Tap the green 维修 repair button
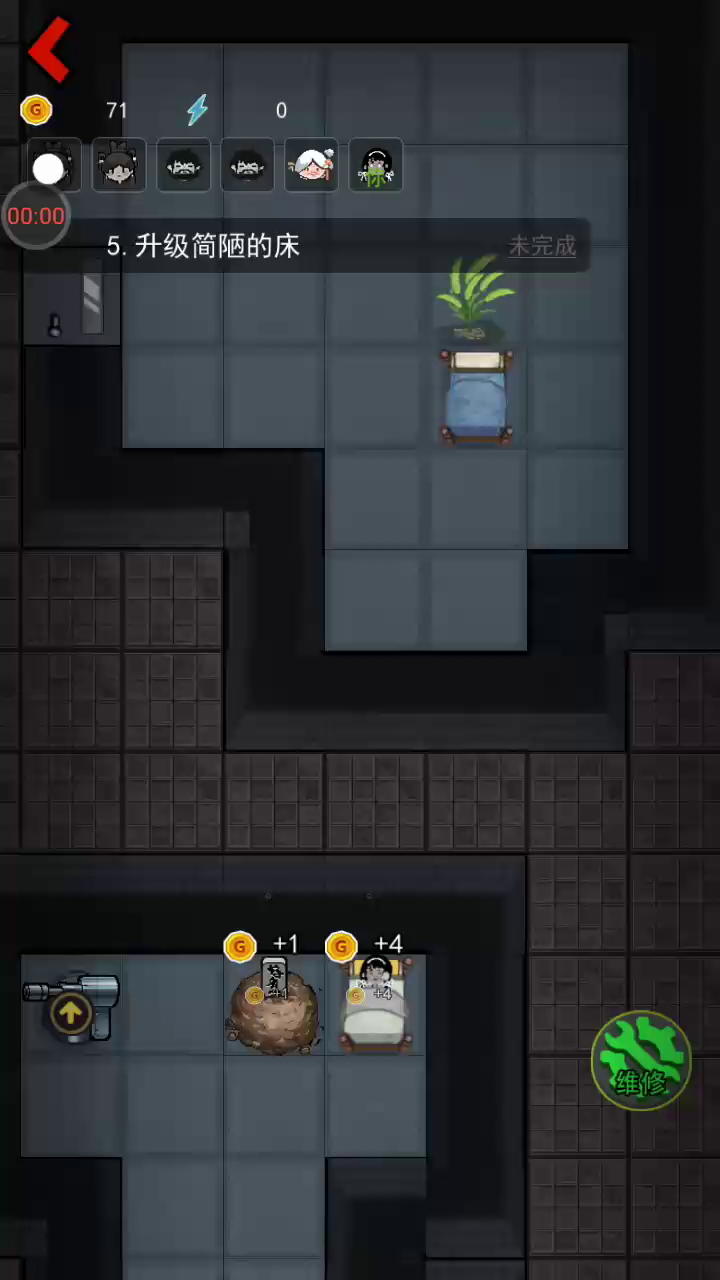 pos(641,1062)
